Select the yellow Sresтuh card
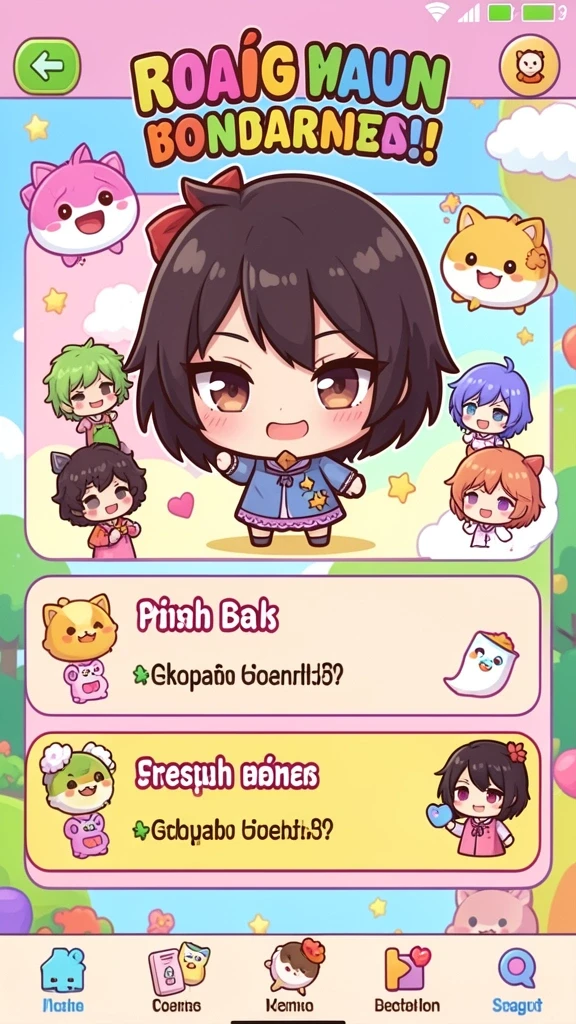 point(283,801)
